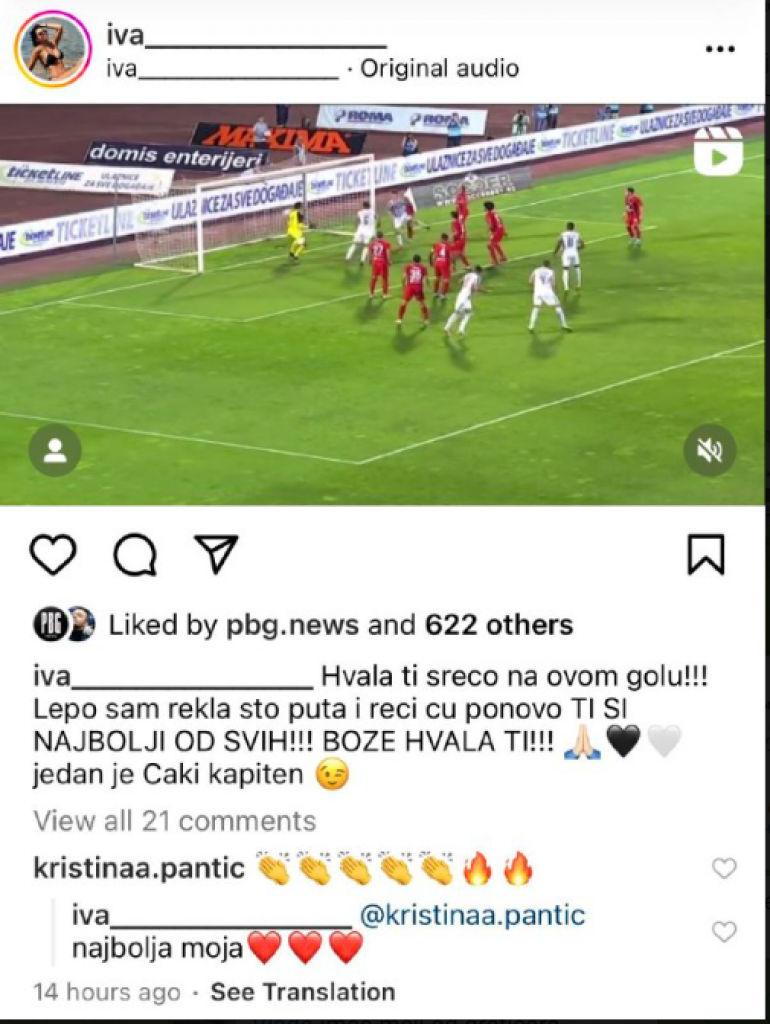Open iva's profile picture story
This screenshot has height=1024, width=770.
click(53, 49)
